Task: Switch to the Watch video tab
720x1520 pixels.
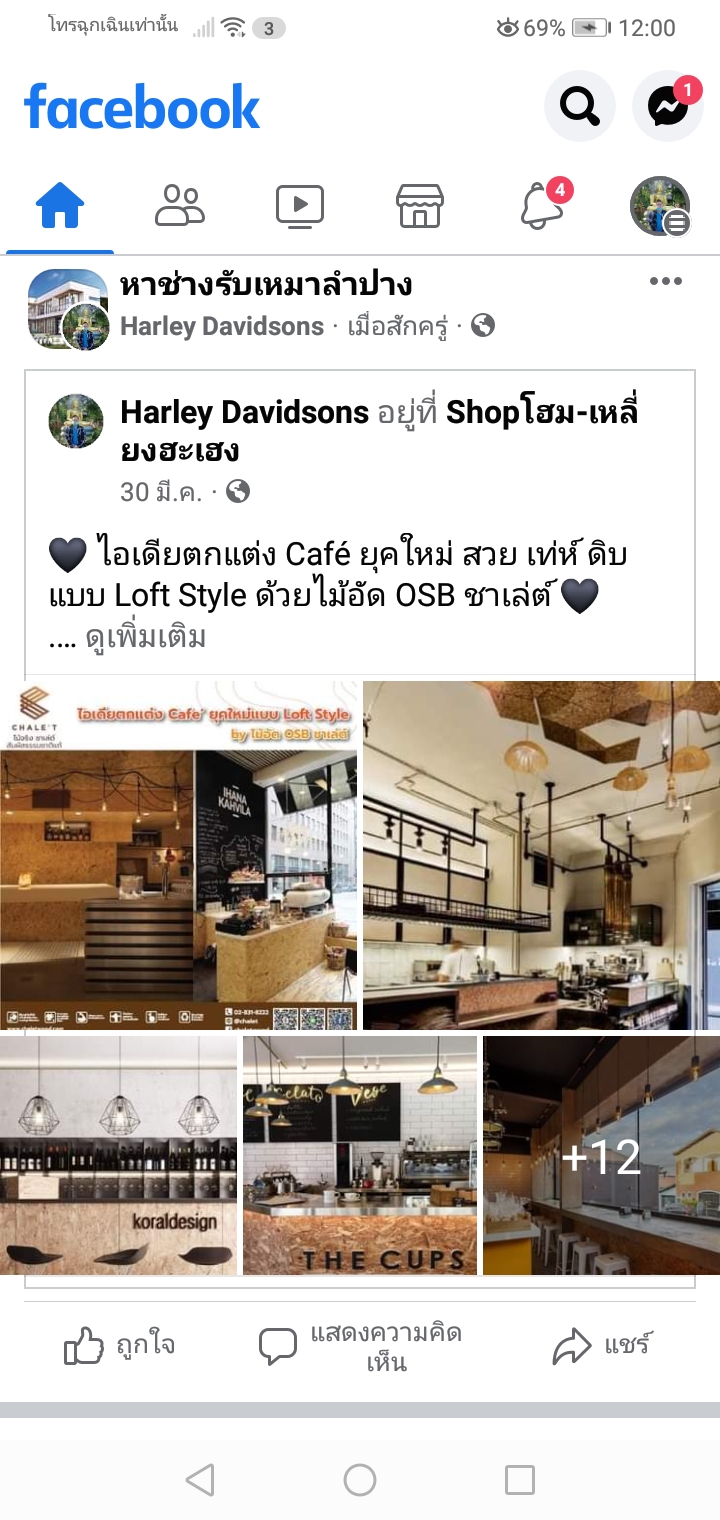Action: pyautogui.click(x=300, y=206)
